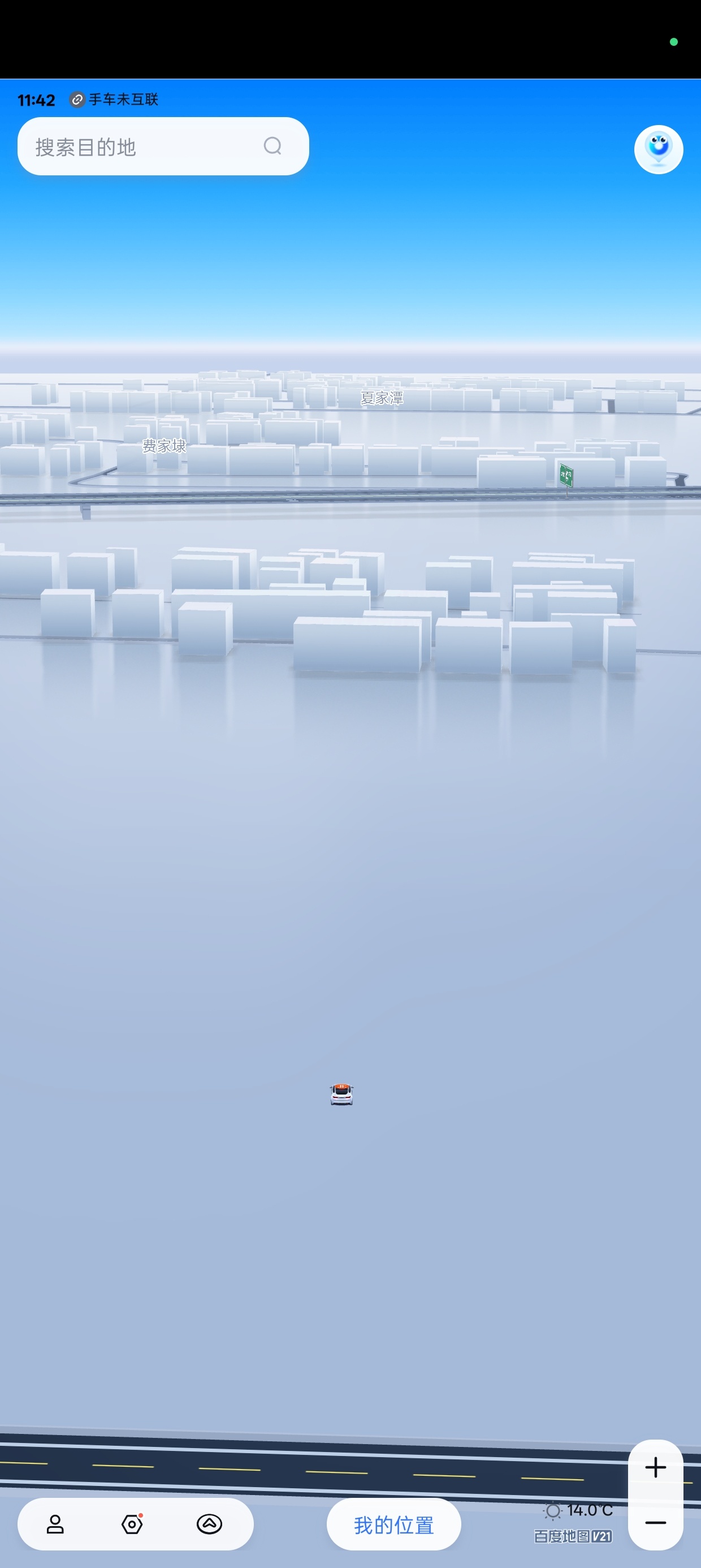Tap the home shortcut icon
This screenshot has width=701, height=1568.
tap(209, 1524)
